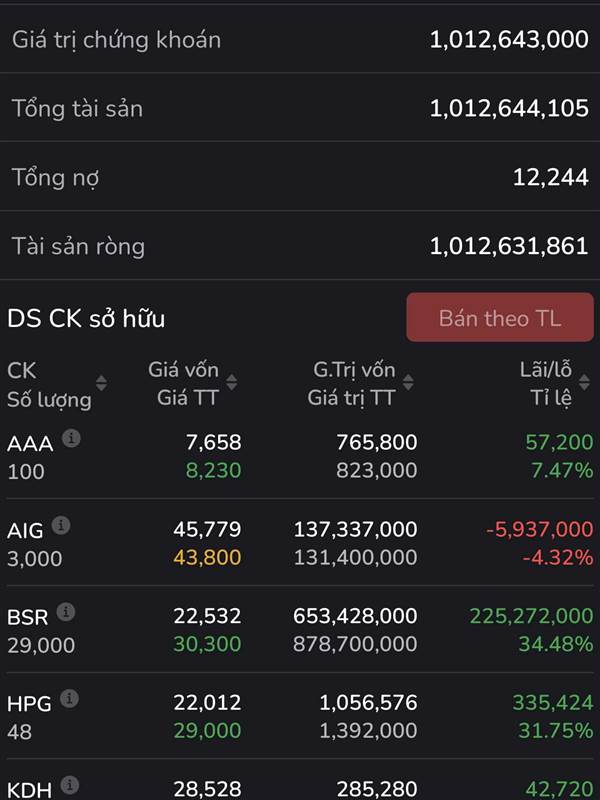Open the AAA holding row

pos(300,456)
